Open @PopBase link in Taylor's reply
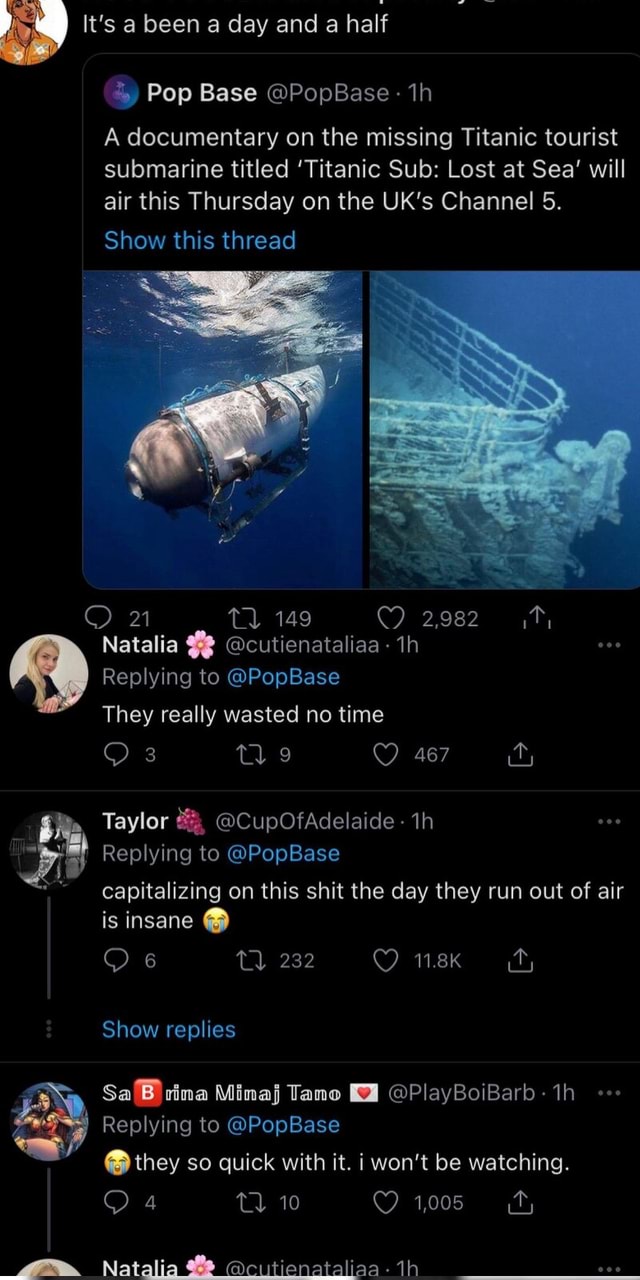The width and height of the screenshot is (640, 1280). (284, 853)
